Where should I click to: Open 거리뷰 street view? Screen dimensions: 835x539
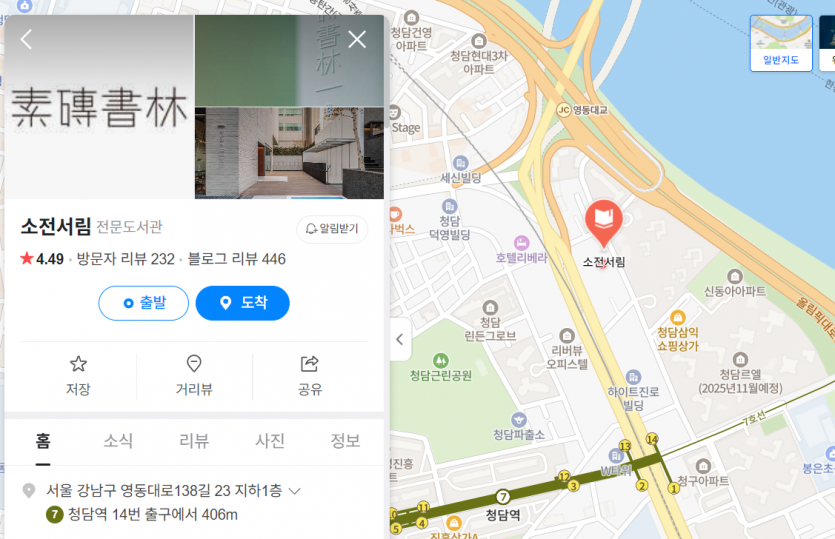click(194, 375)
